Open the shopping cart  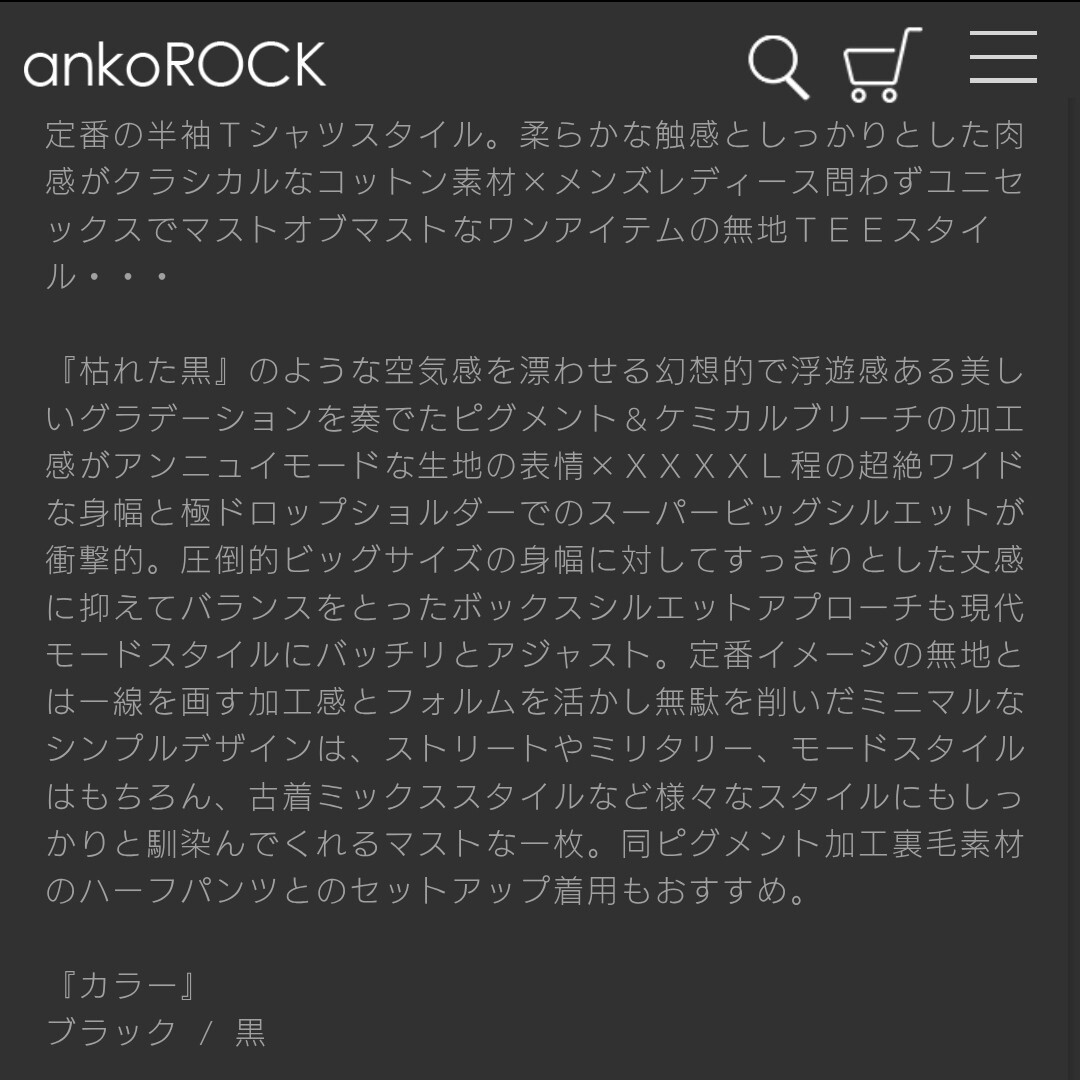pyautogui.click(x=880, y=66)
